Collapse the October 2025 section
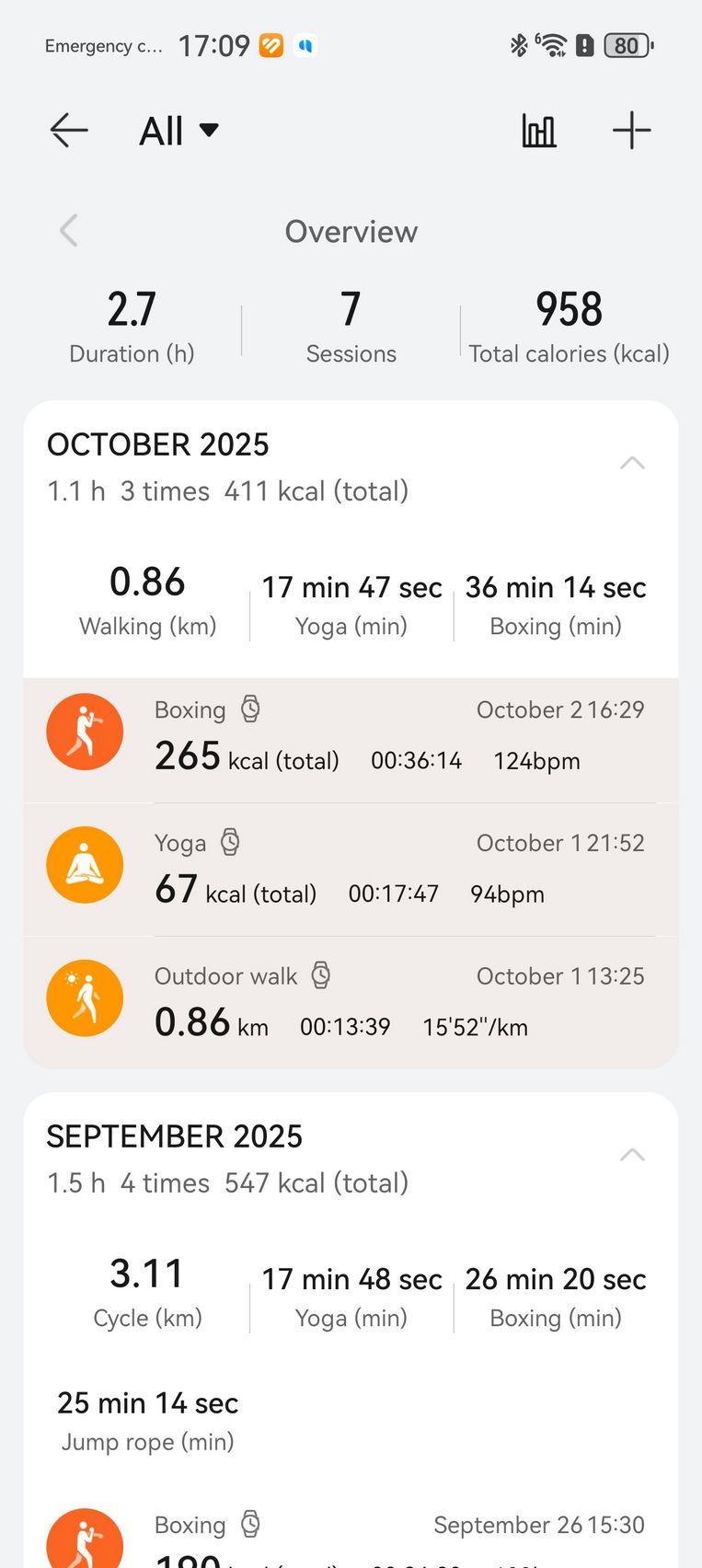Screen dimensions: 702x1568 click(x=632, y=463)
